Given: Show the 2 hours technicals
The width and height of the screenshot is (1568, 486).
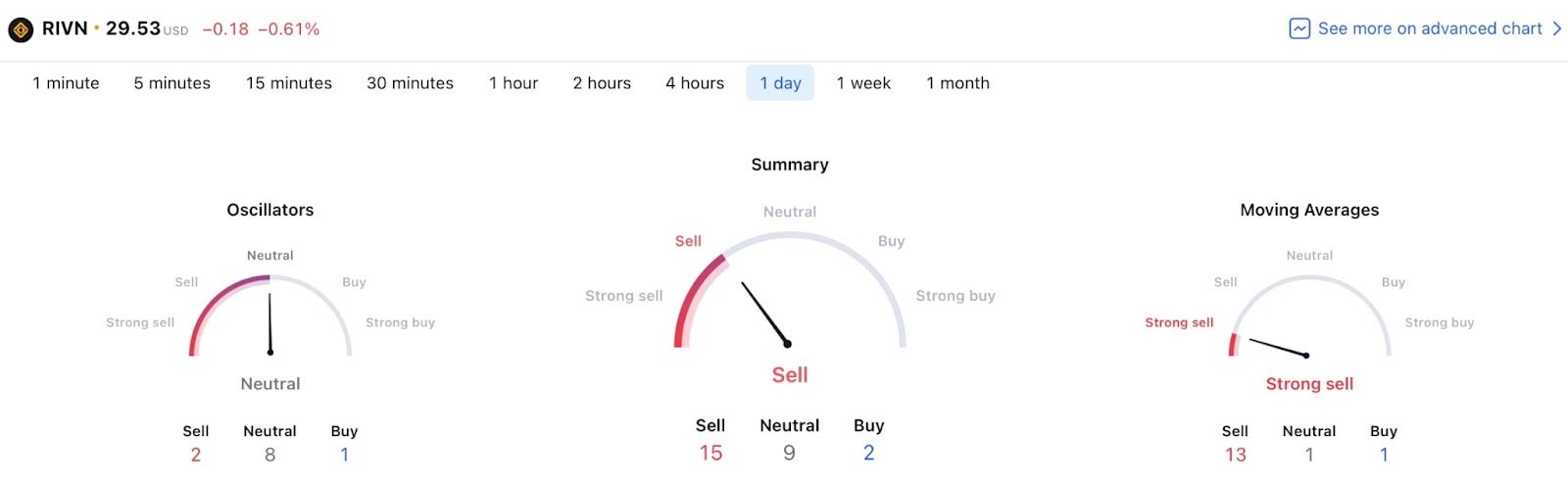Looking at the screenshot, I should click(x=602, y=83).
